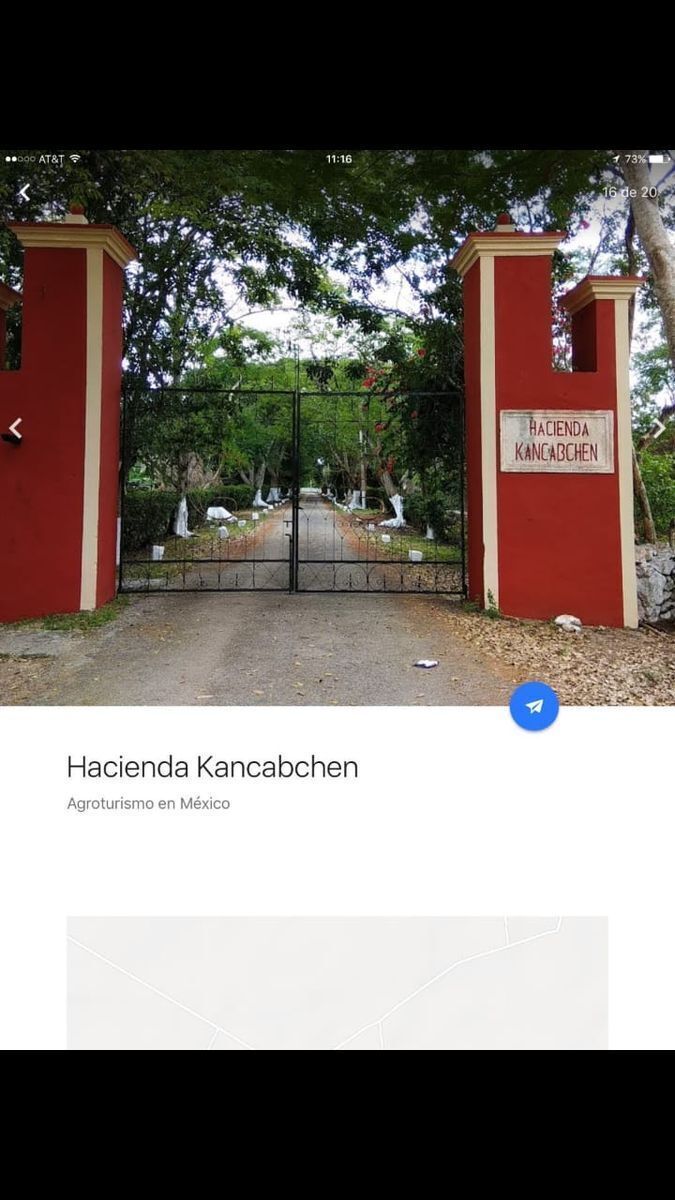Show the previous photo
The height and width of the screenshot is (1200, 675).
pyautogui.click(x=14, y=428)
